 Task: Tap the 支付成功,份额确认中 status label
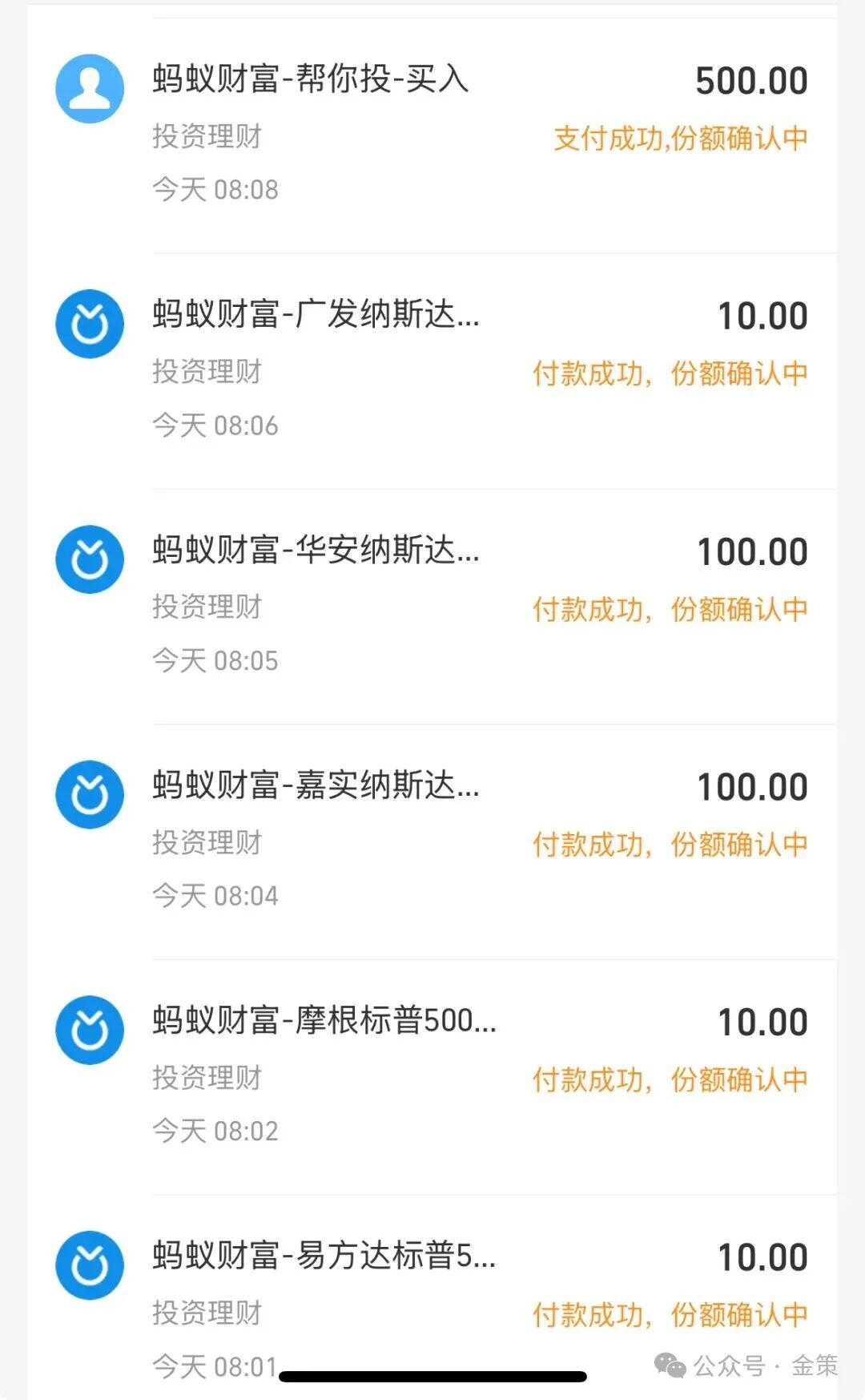coord(680,139)
